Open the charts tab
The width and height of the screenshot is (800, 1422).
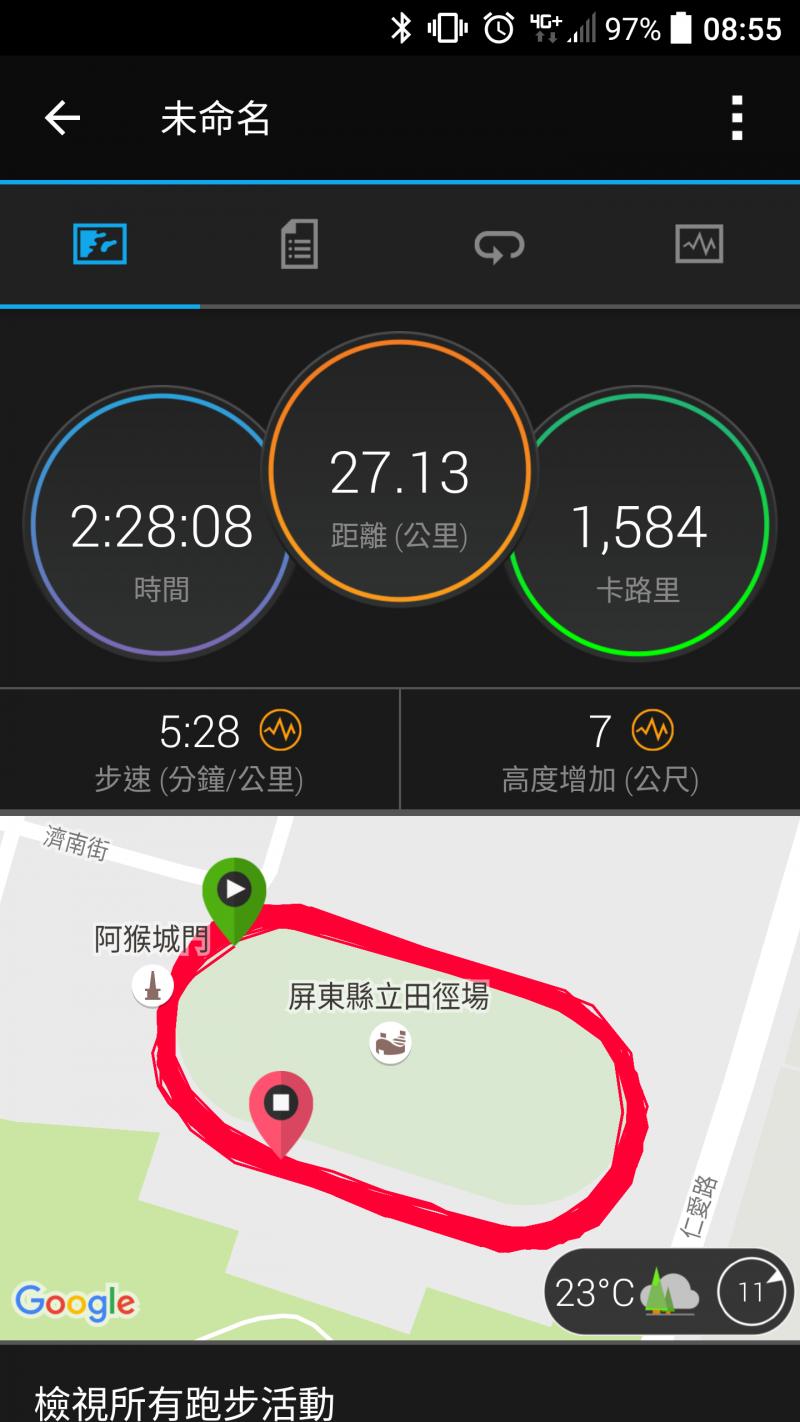pos(699,244)
